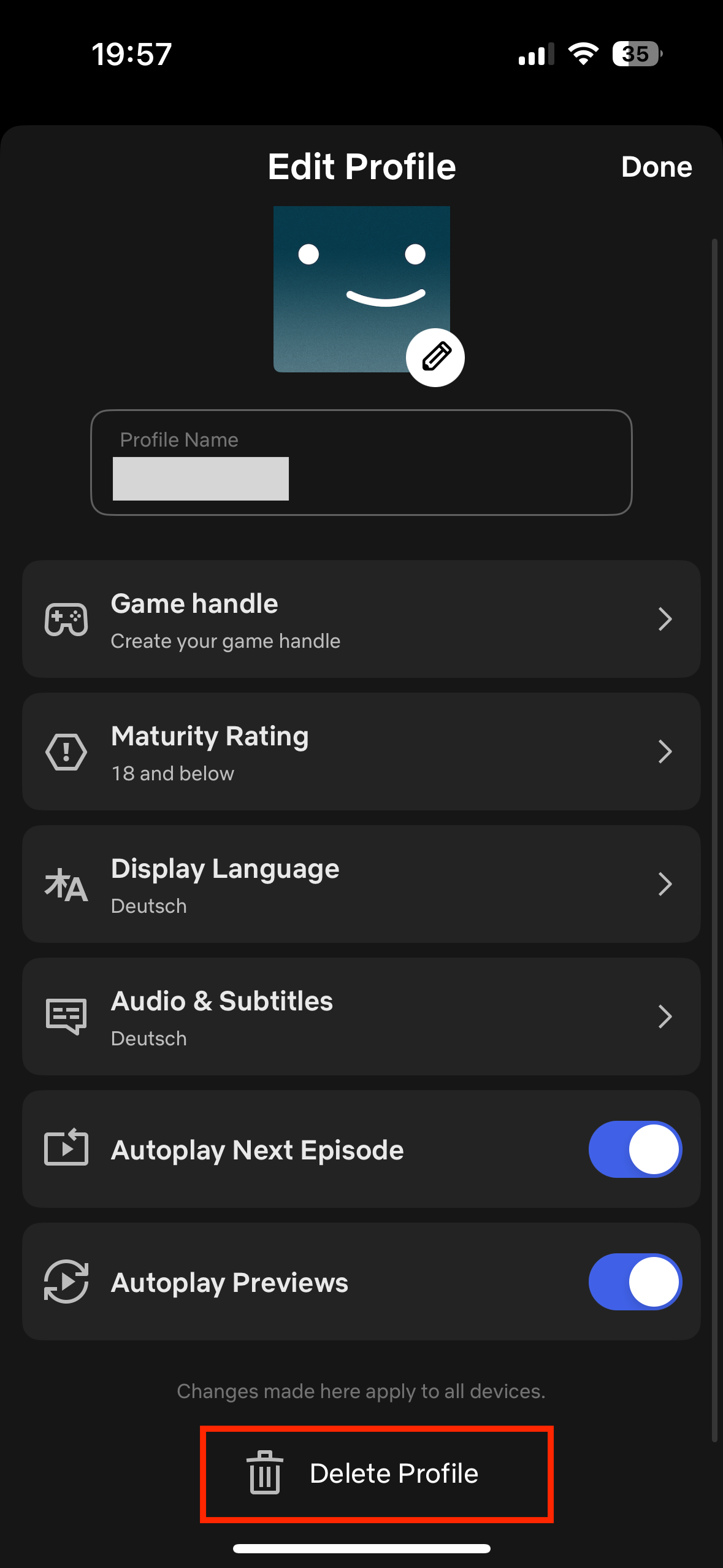Select the Maturity Rating row
723x1568 pixels.
[x=361, y=751]
